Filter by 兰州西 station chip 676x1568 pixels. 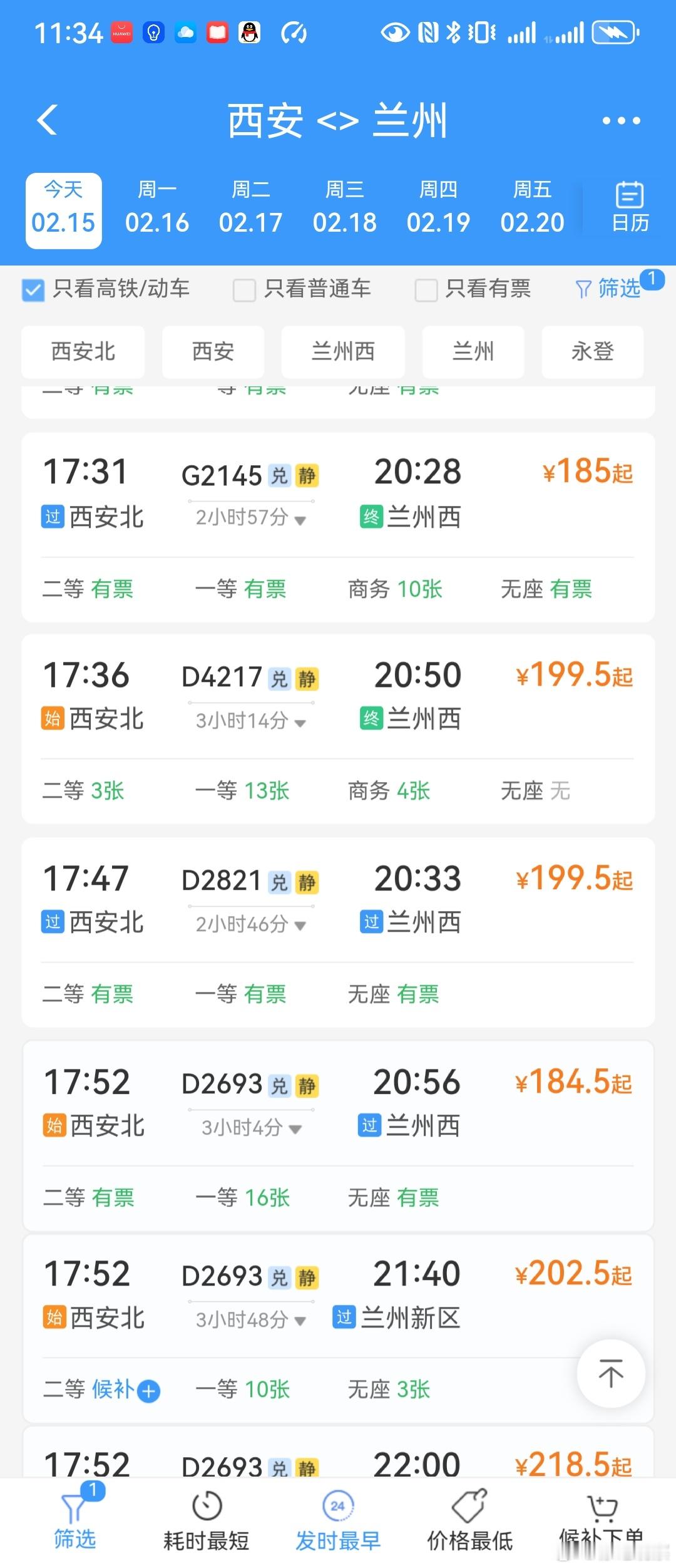pos(343,351)
